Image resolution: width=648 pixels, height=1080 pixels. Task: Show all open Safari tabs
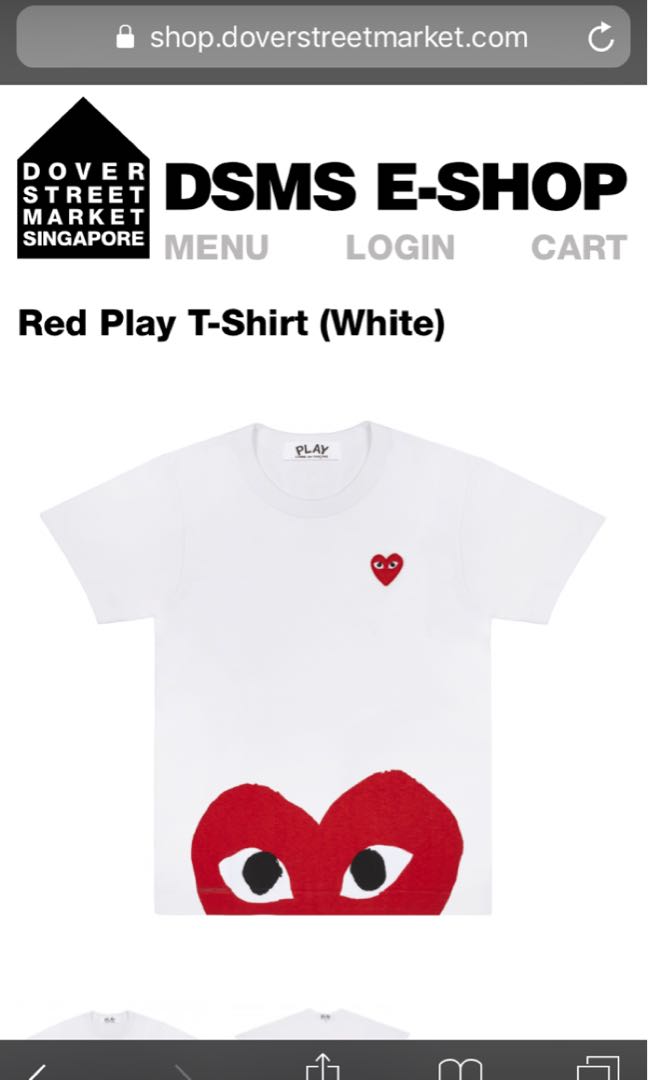coord(600,1070)
